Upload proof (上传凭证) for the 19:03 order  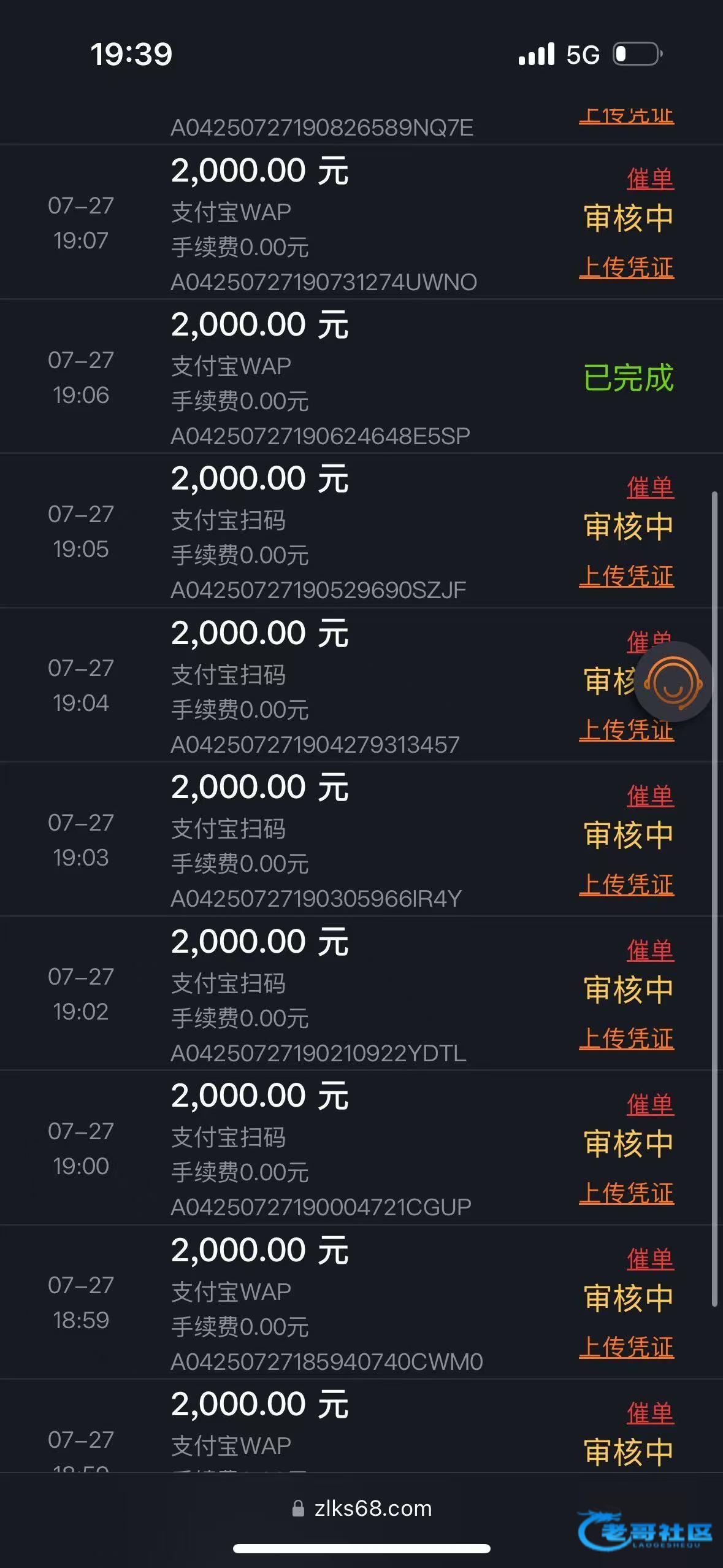(626, 885)
